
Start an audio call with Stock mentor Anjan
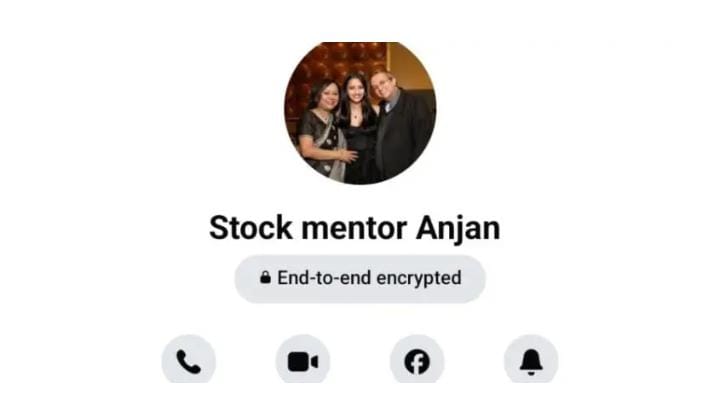pos(188,361)
